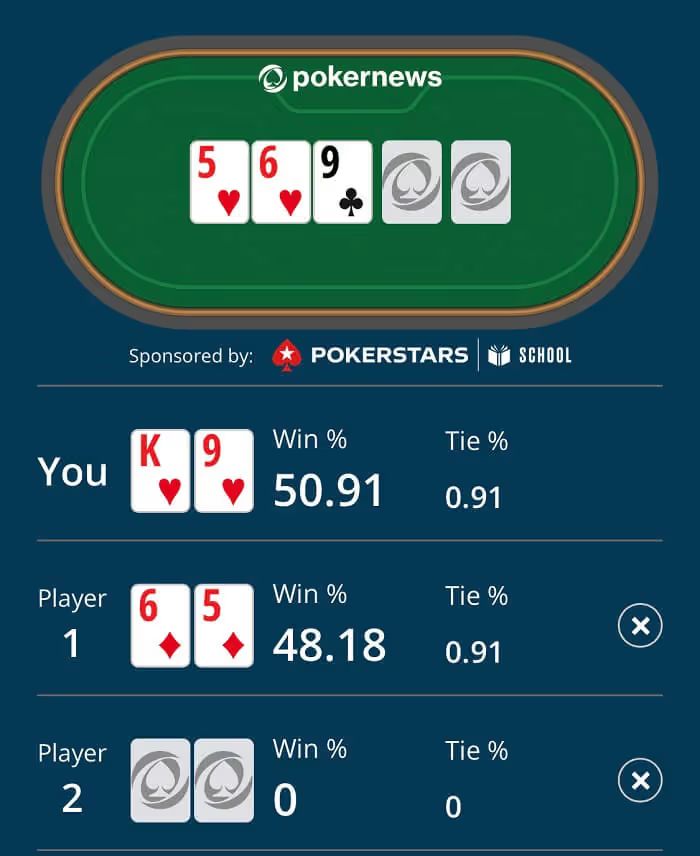Change your 9 of hearts card
The width and height of the screenshot is (700, 856).
pyautogui.click(x=223, y=471)
